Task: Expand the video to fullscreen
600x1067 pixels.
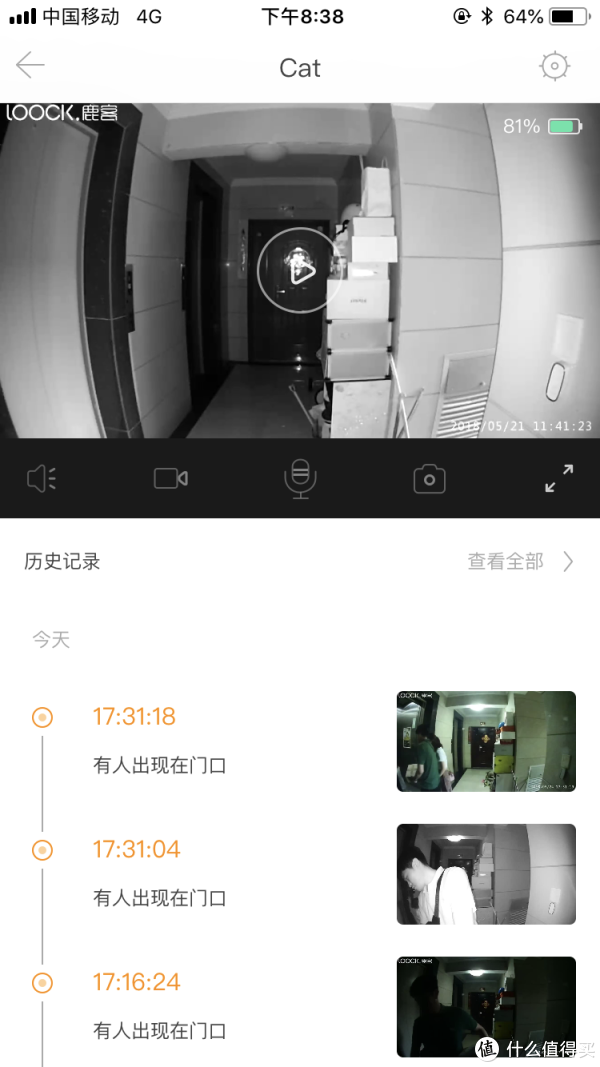Action: point(559,479)
